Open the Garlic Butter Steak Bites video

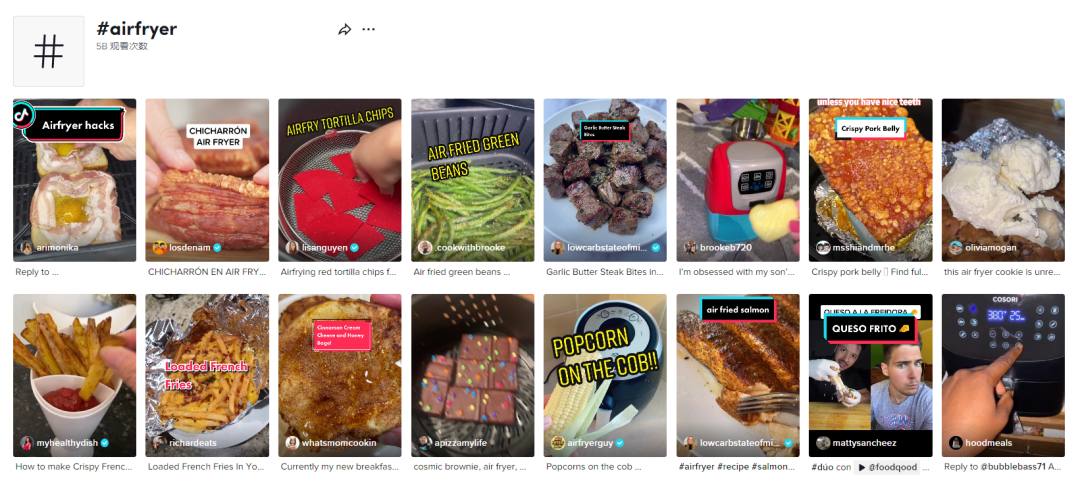[605, 180]
